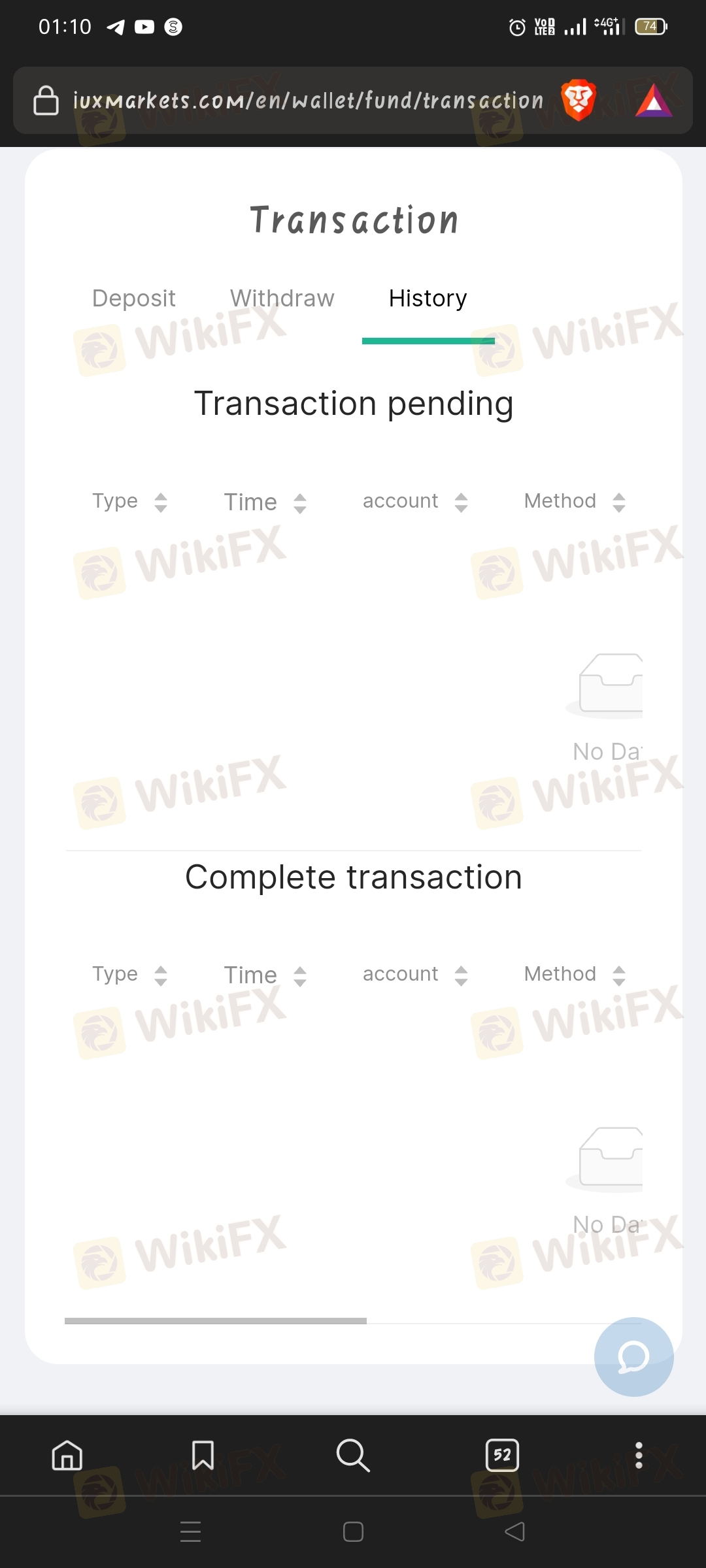
Task: Sort pending transactions by Type
Action: point(130,502)
